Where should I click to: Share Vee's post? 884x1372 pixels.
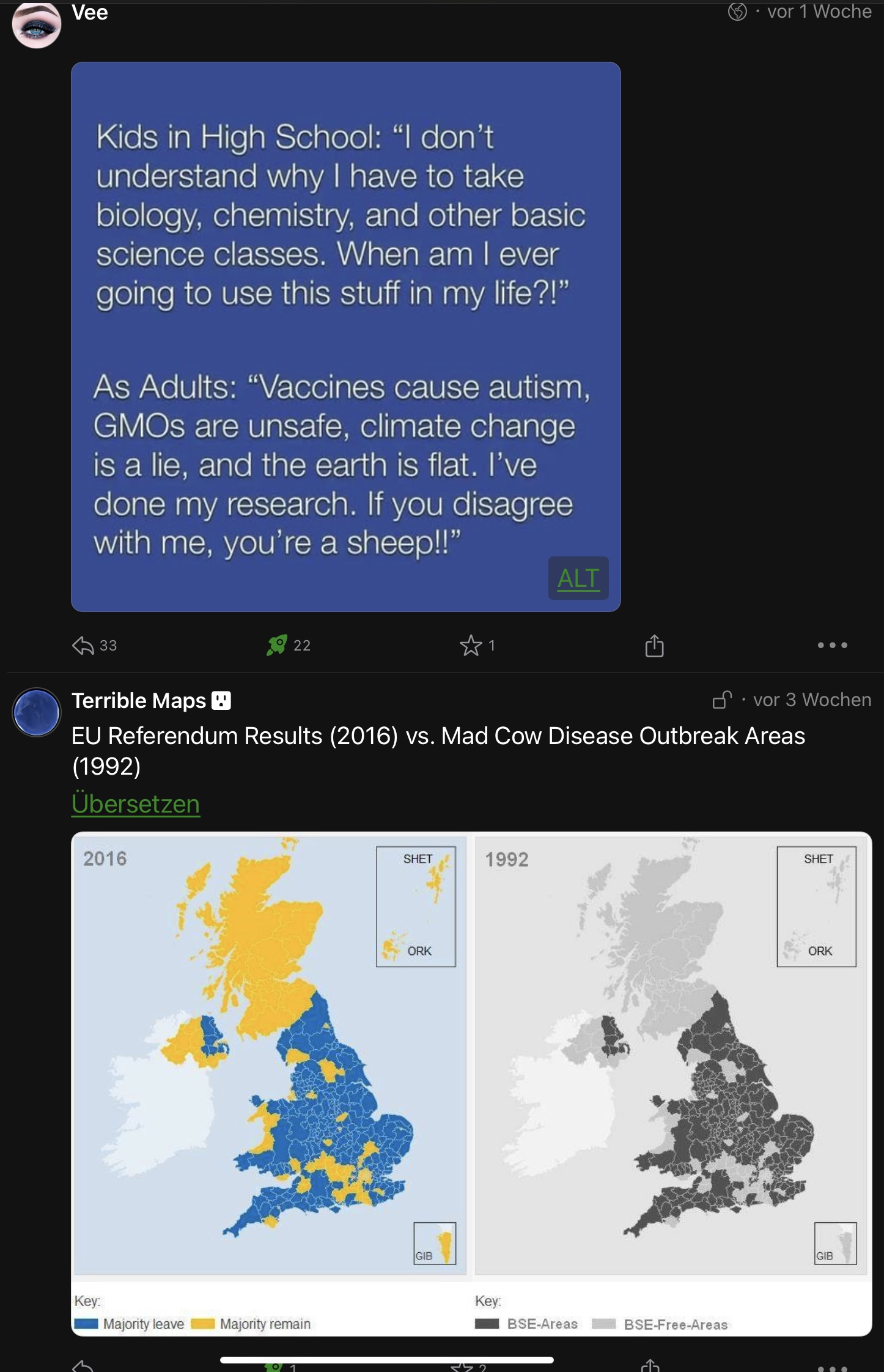click(x=654, y=646)
